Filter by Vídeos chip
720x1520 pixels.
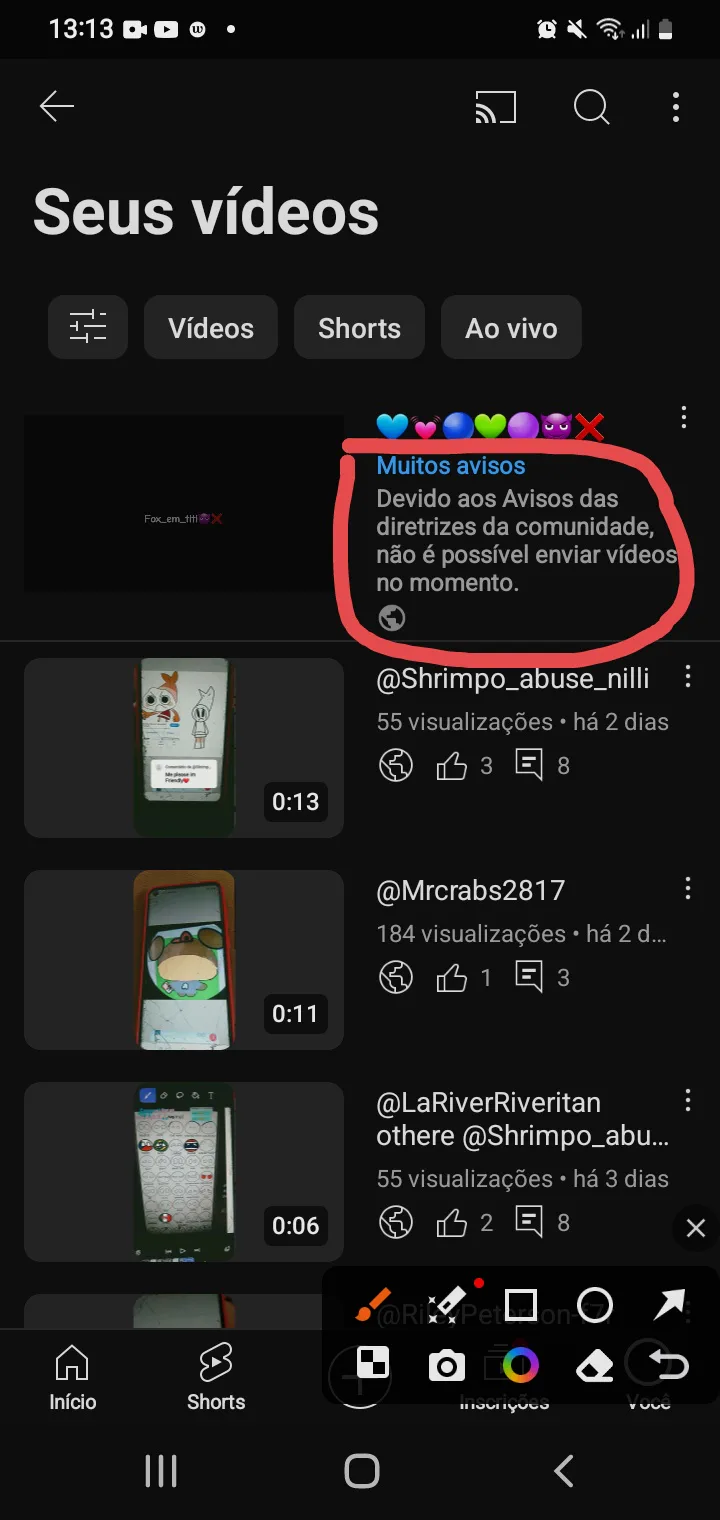[x=211, y=327]
